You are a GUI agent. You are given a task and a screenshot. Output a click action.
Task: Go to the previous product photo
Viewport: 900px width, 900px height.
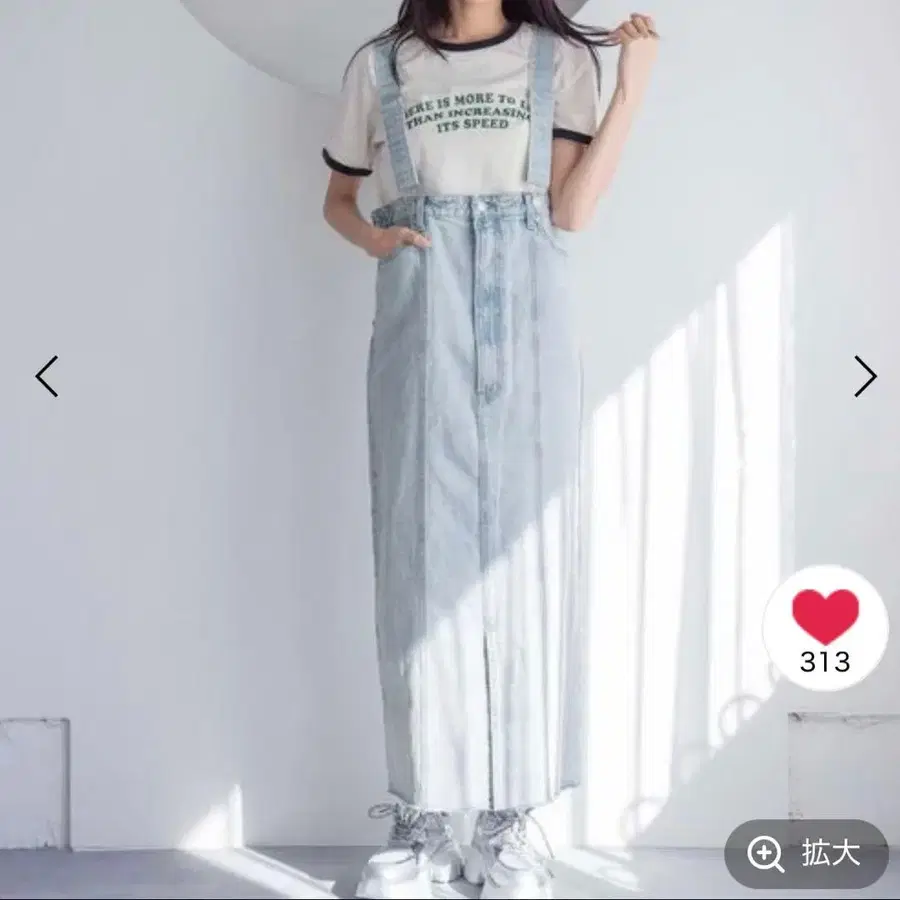point(46,377)
